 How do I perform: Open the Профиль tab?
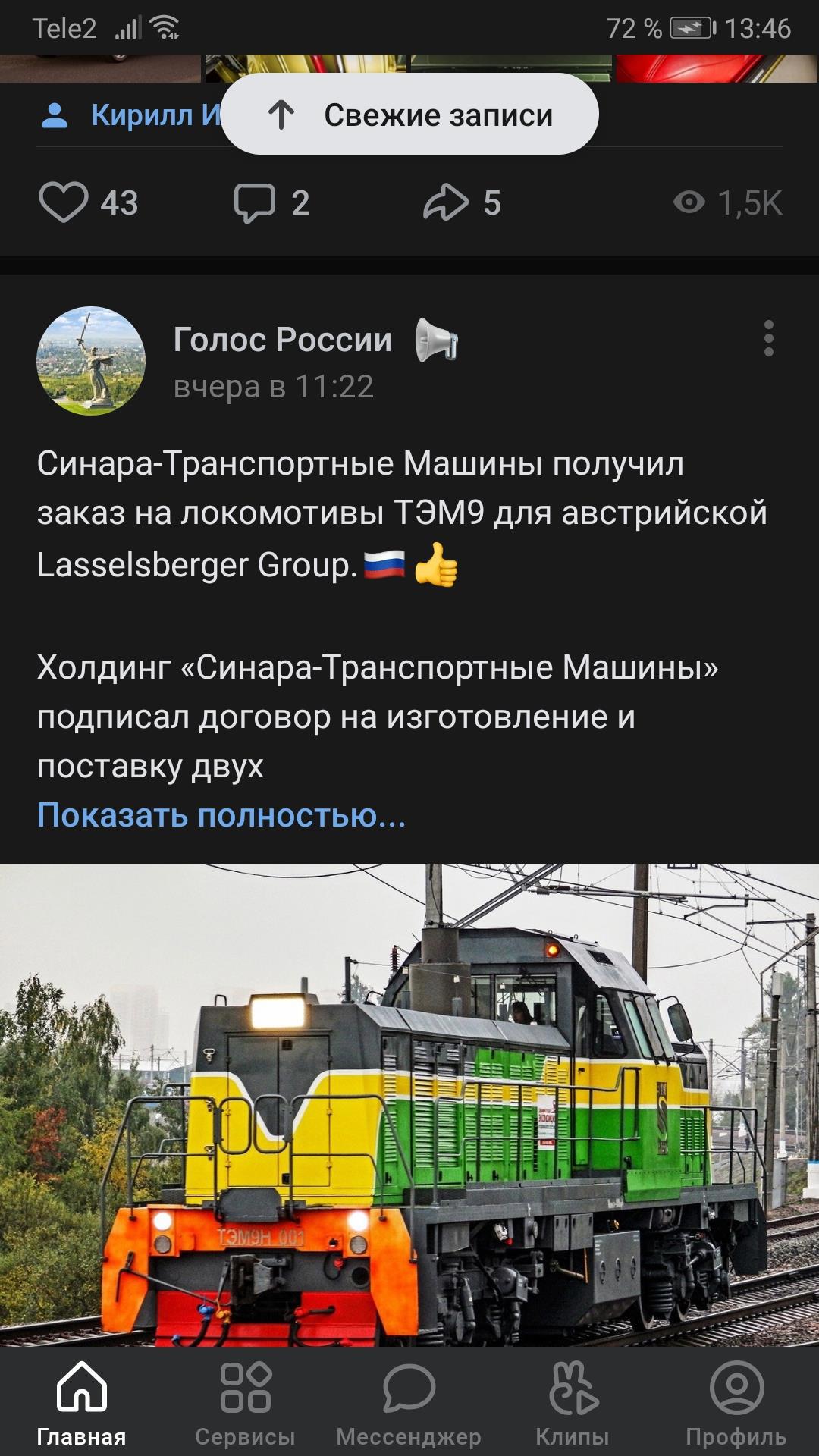736,1401
